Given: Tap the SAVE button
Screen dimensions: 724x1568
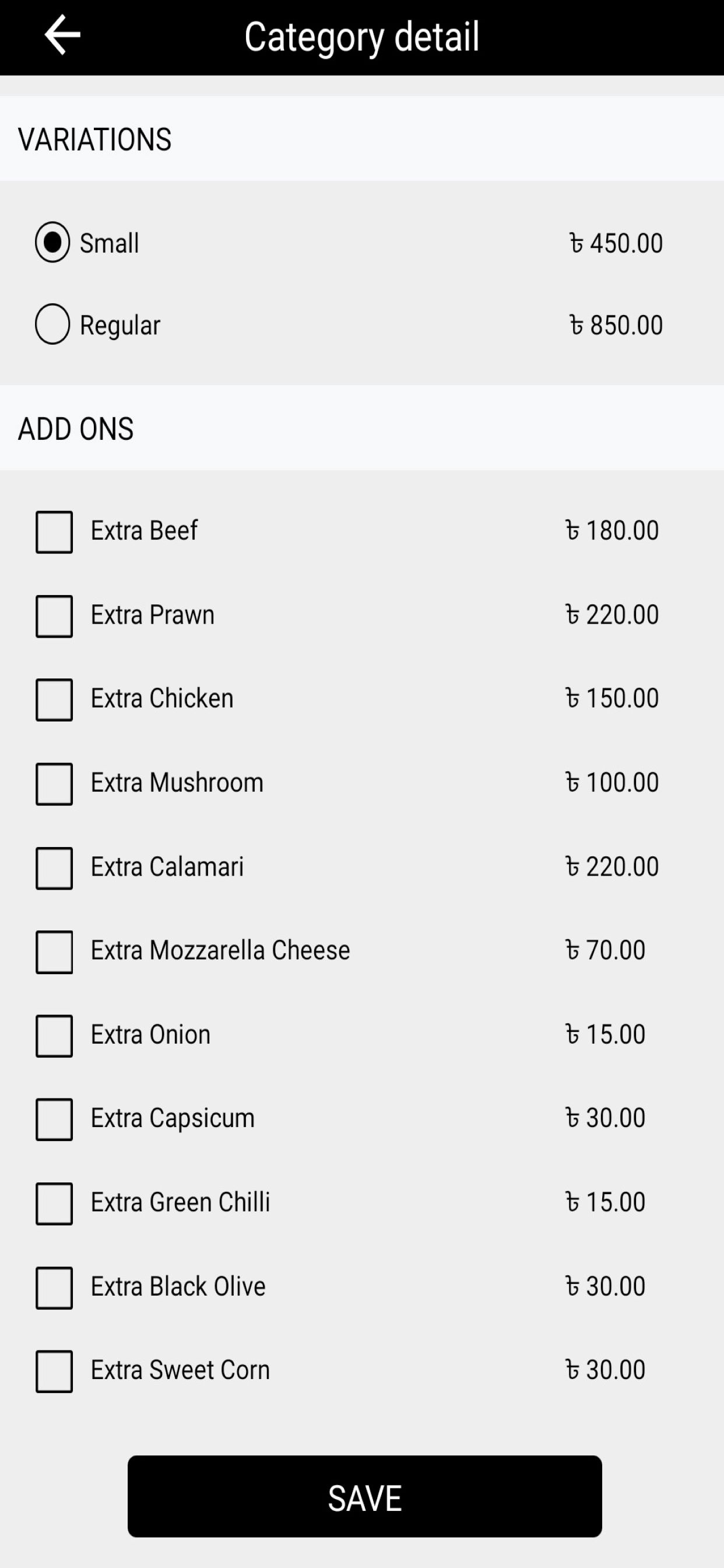Looking at the screenshot, I should pos(364,1496).
